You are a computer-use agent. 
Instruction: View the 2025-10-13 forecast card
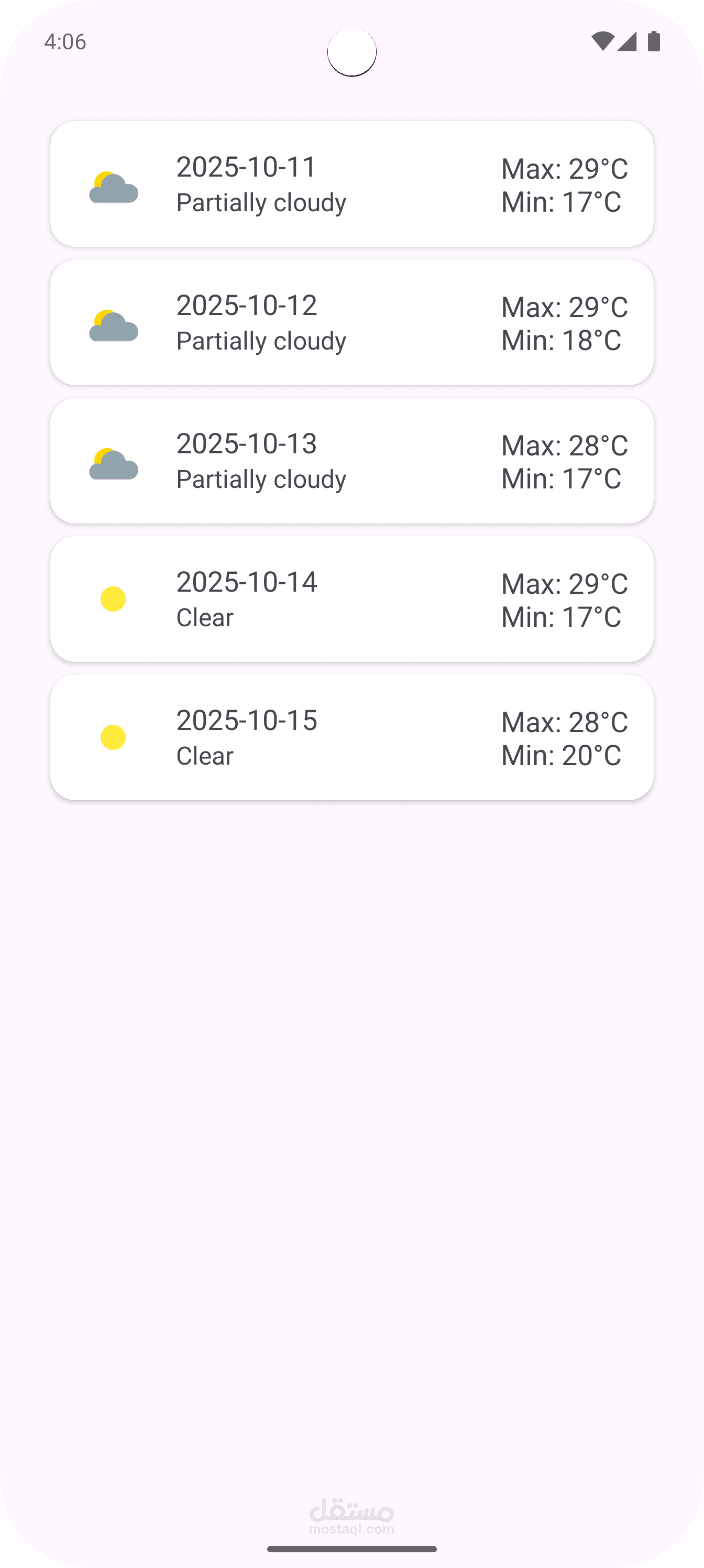pyautogui.click(x=351, y=460)
